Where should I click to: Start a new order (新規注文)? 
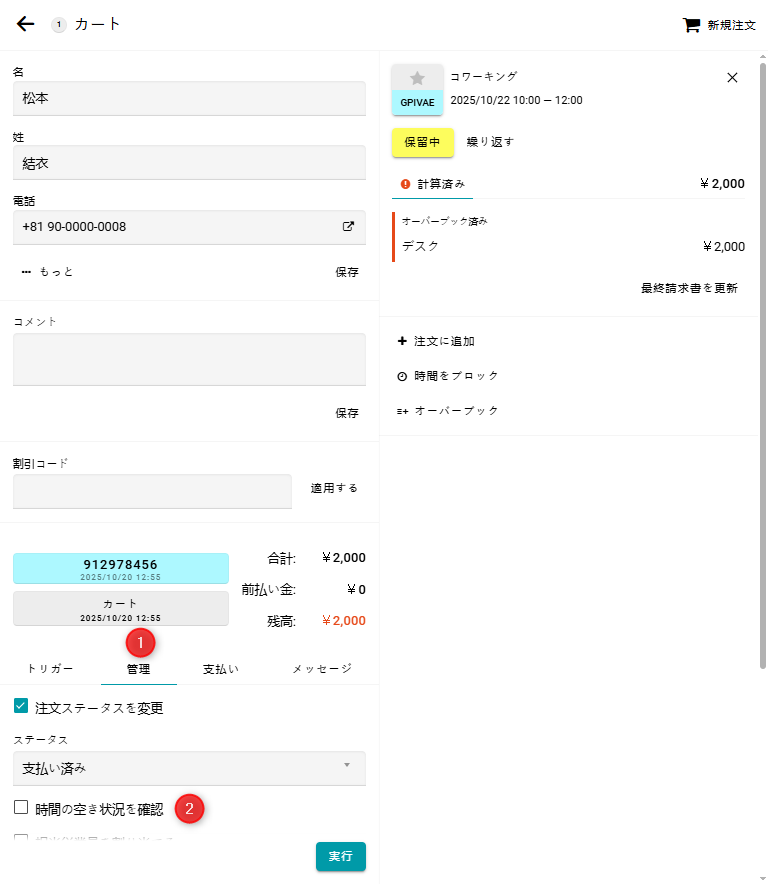(719, 25)
